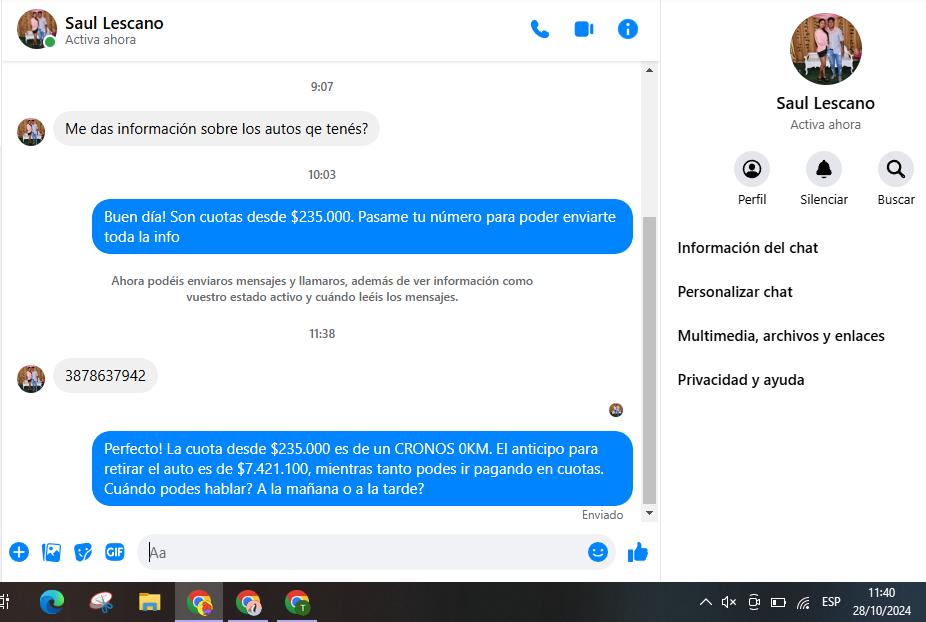
Task: Open File Explorer from the taskbar
Action: 150,602
